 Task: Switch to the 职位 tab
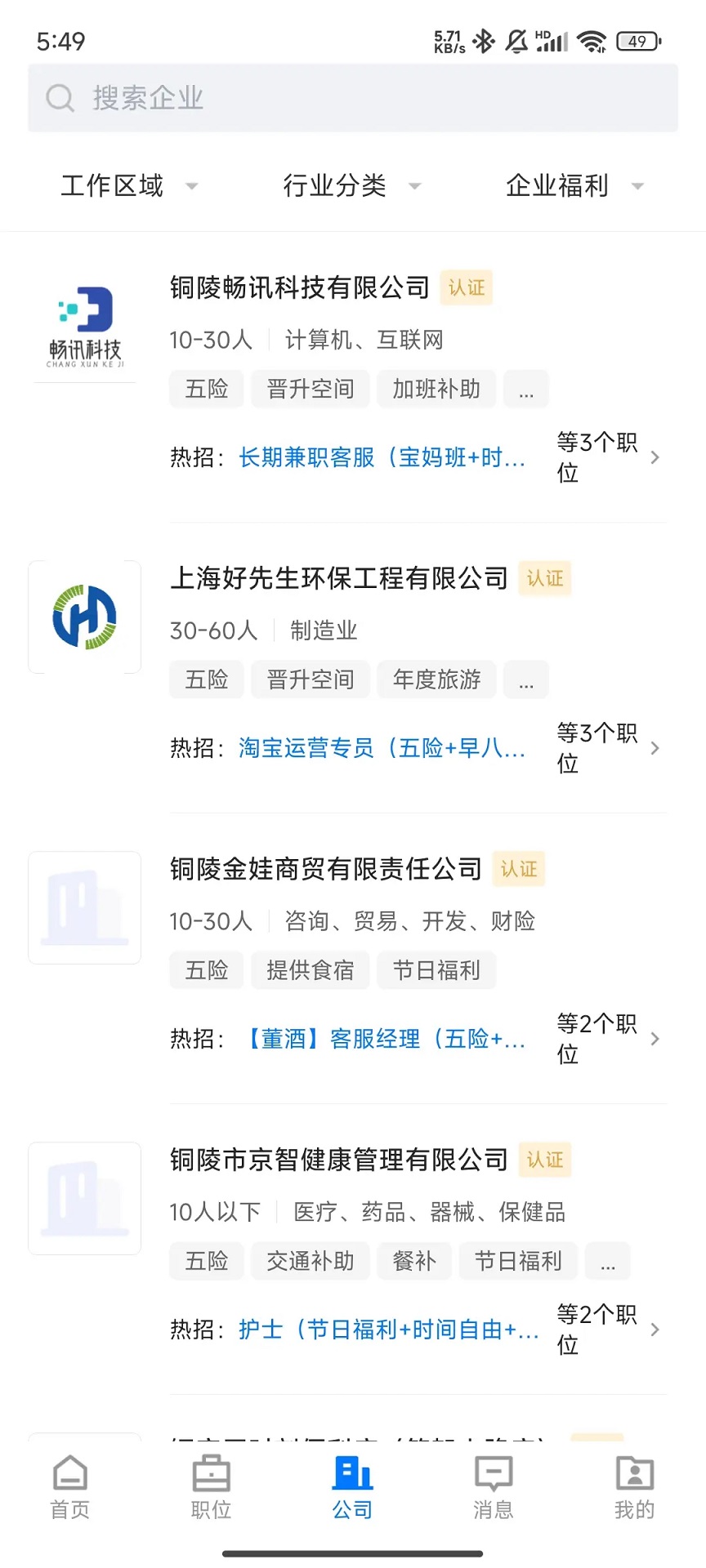pyautogui.click(x=211, y=1488)
